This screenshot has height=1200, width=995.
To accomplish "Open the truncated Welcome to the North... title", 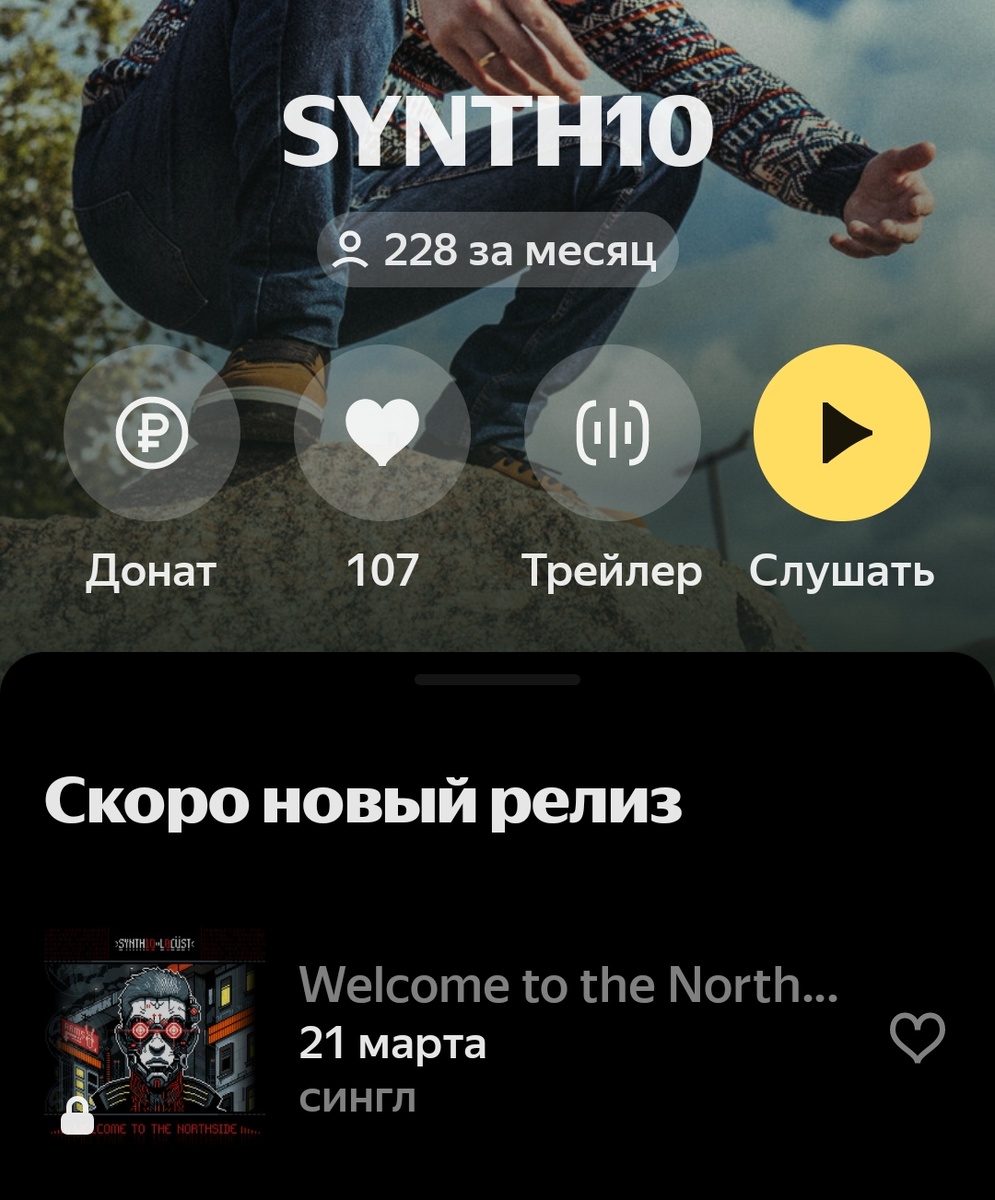I will [568, 984].
